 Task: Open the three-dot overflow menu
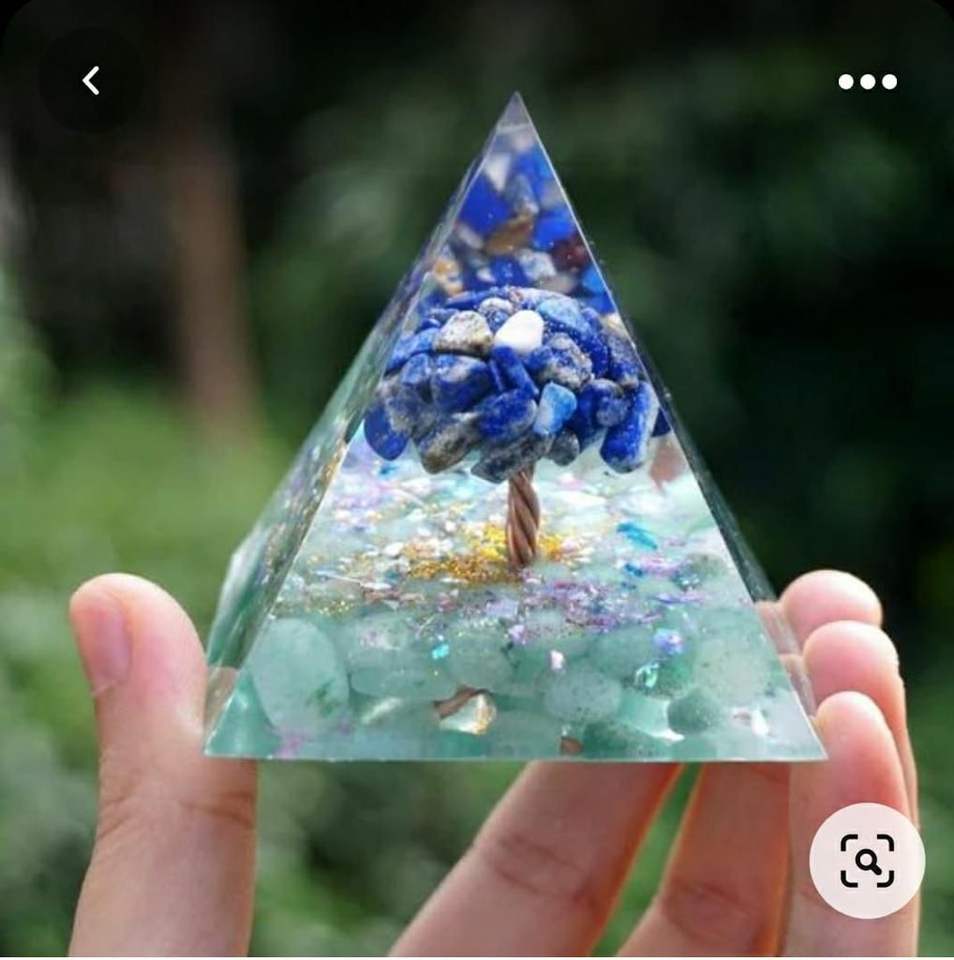867,81
